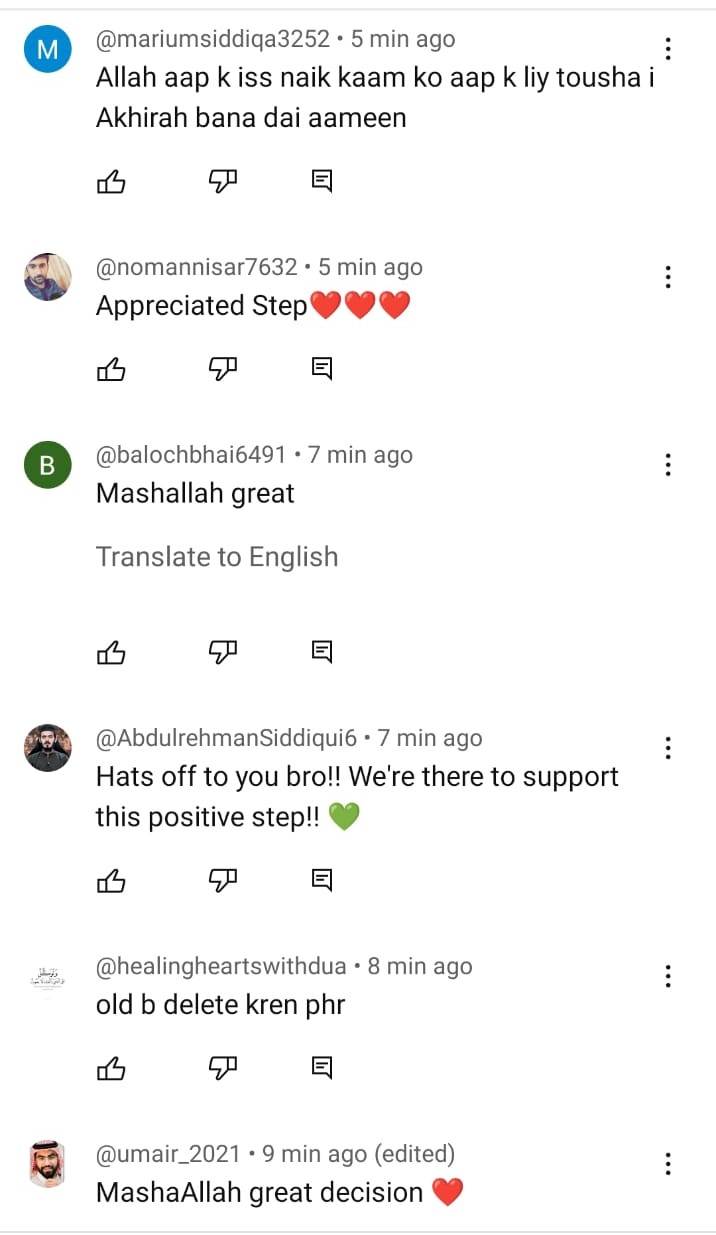Reply to @healingheartswithdua's comment
This screenshot has height=1235, width=716.
click(321, 1068)
